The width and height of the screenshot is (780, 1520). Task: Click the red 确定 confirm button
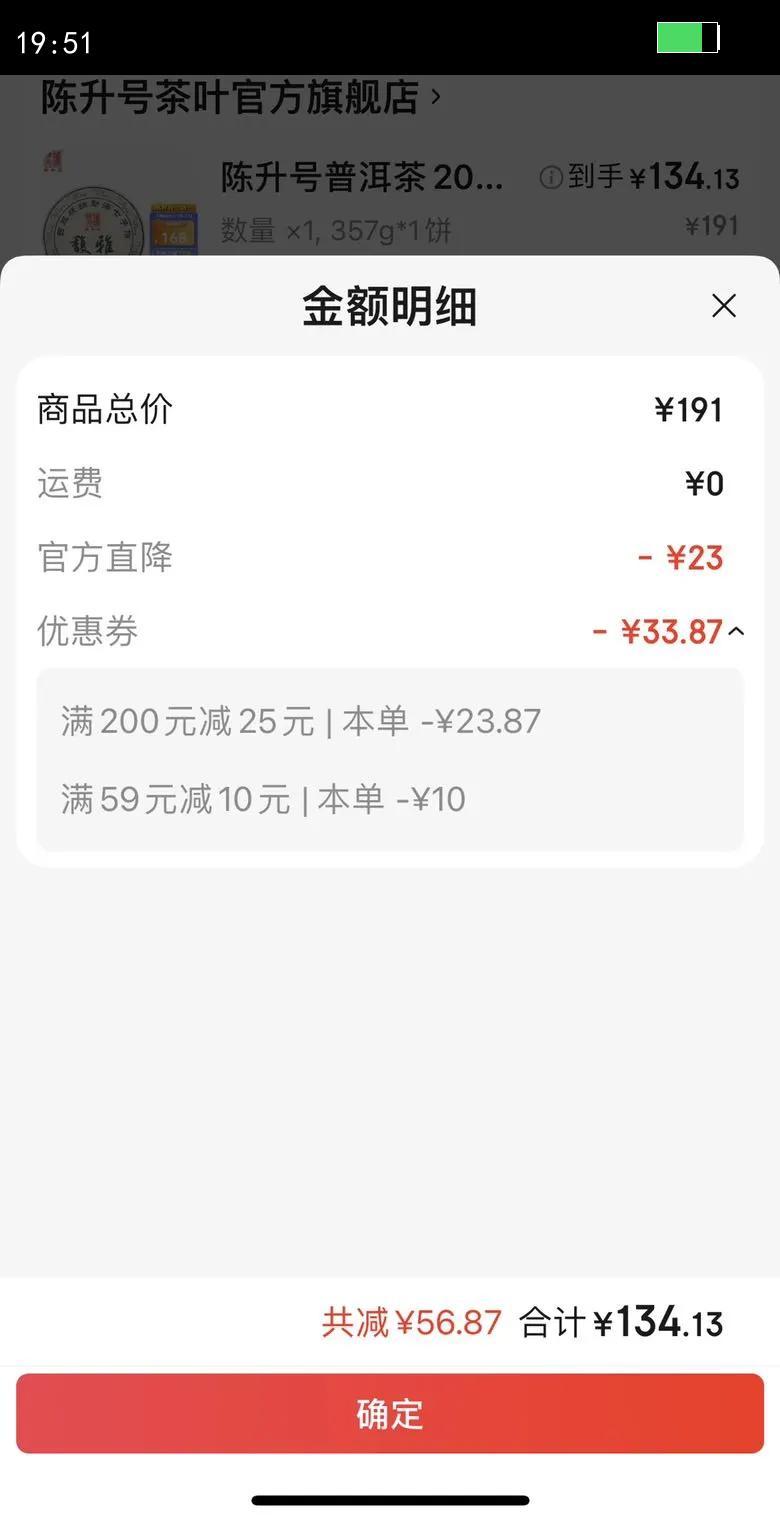coord(390,1413)
